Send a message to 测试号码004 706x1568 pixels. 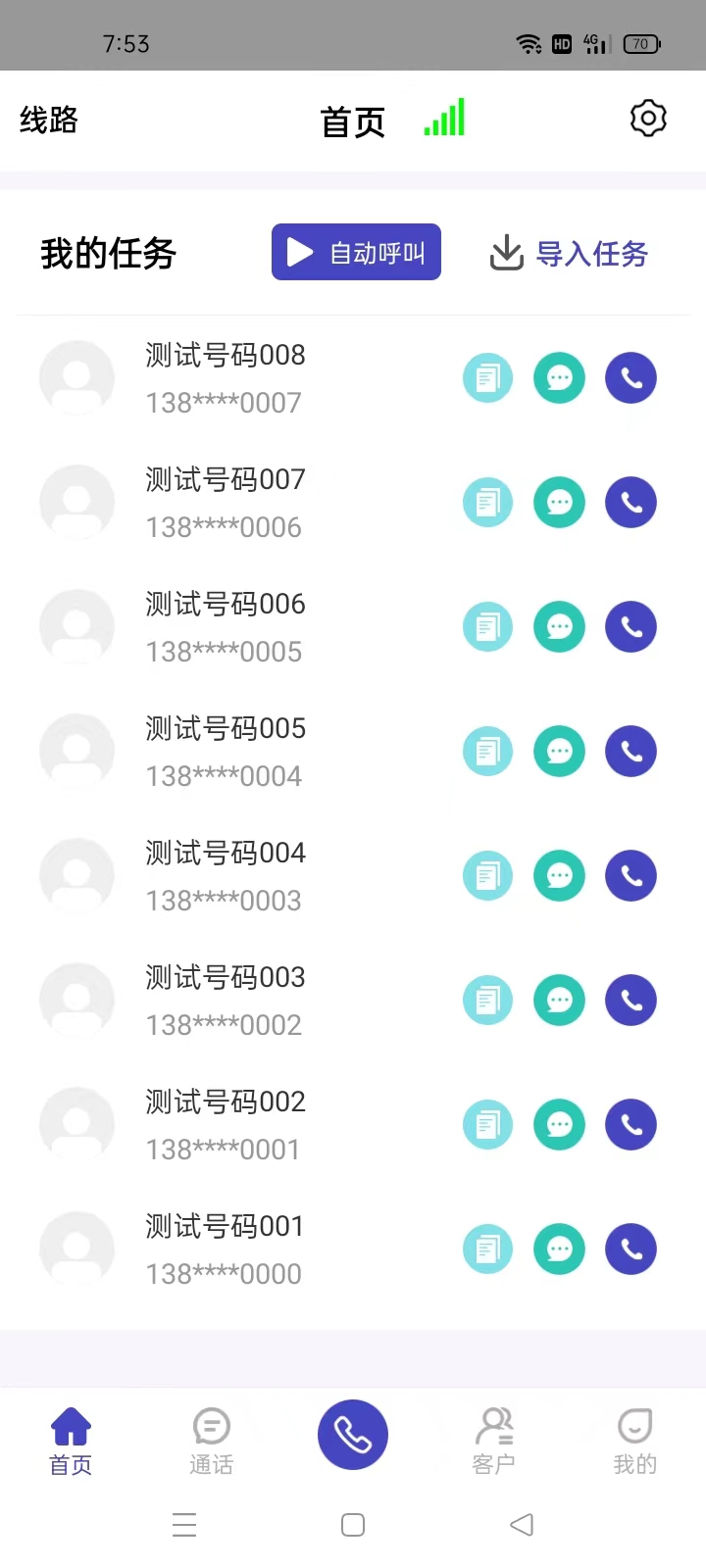point(559,876)
